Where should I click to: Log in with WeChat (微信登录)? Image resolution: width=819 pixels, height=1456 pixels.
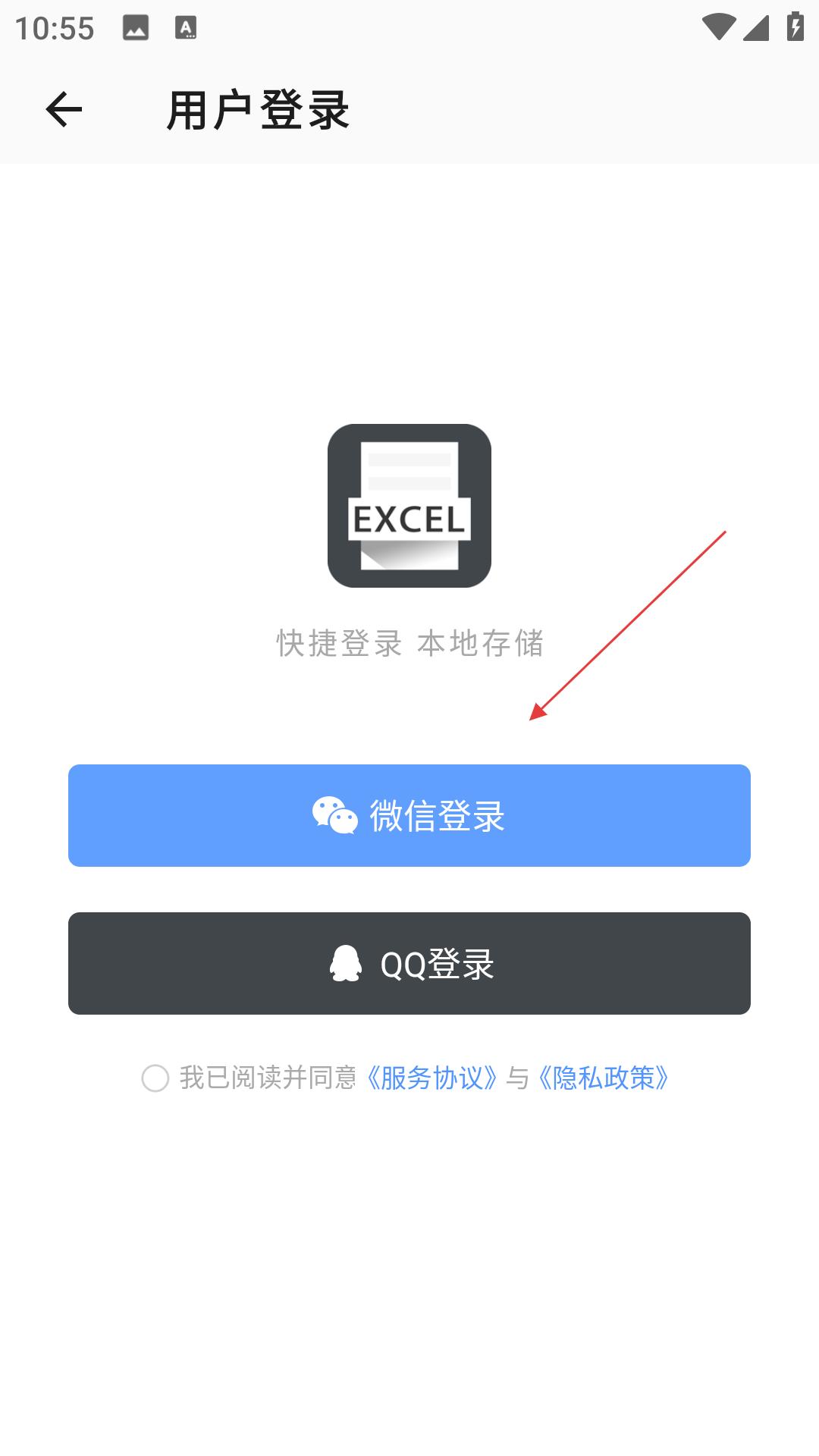pyautogui.click(x=409, y=815)
